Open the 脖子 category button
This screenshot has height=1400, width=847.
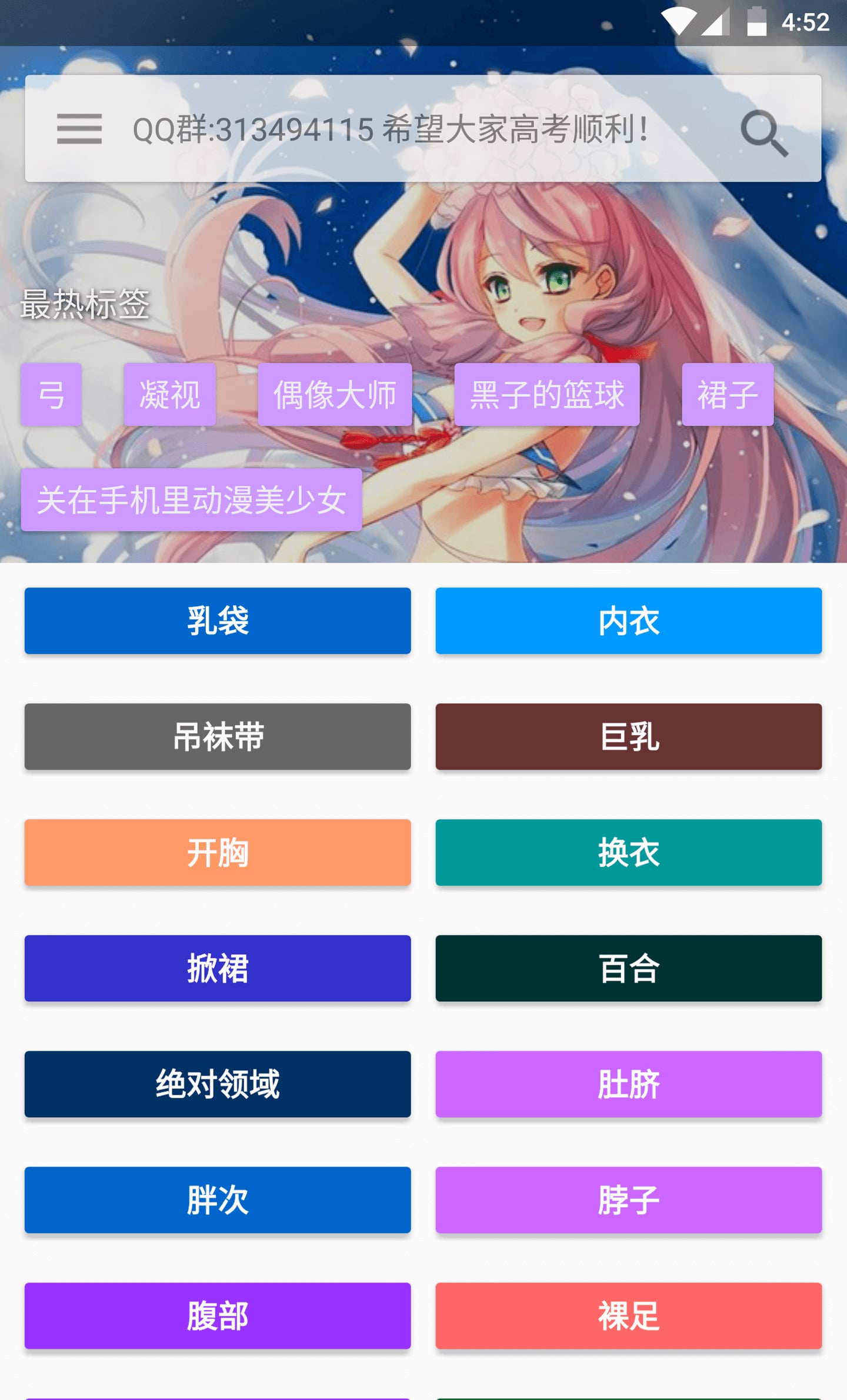click(628, 1200)
